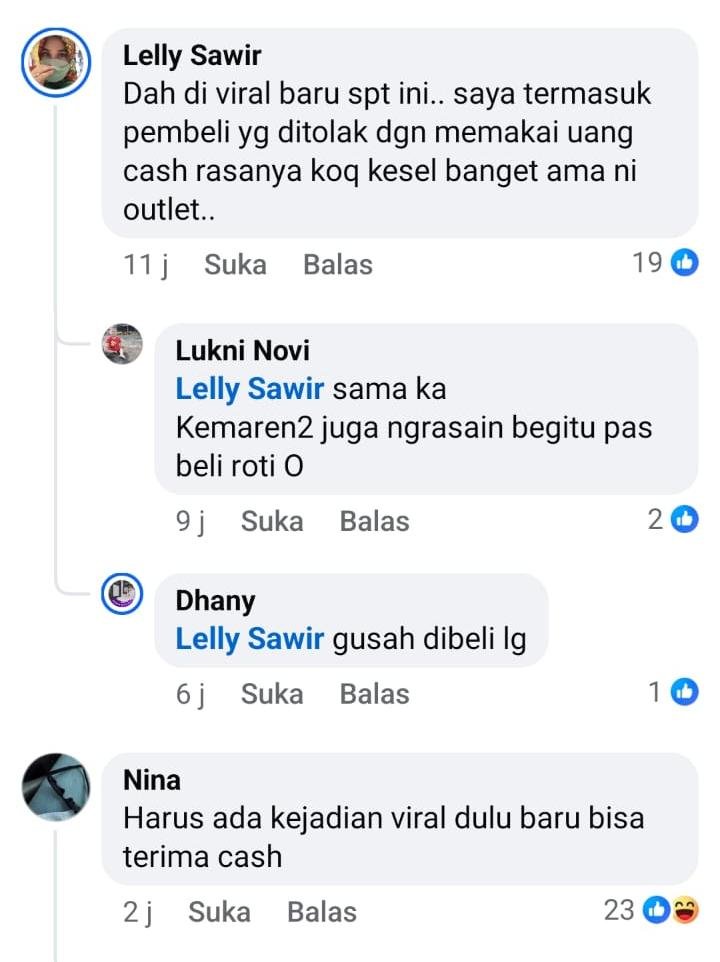Open Lelly Sawir mention in Dhany's reply

pos(250,639)
